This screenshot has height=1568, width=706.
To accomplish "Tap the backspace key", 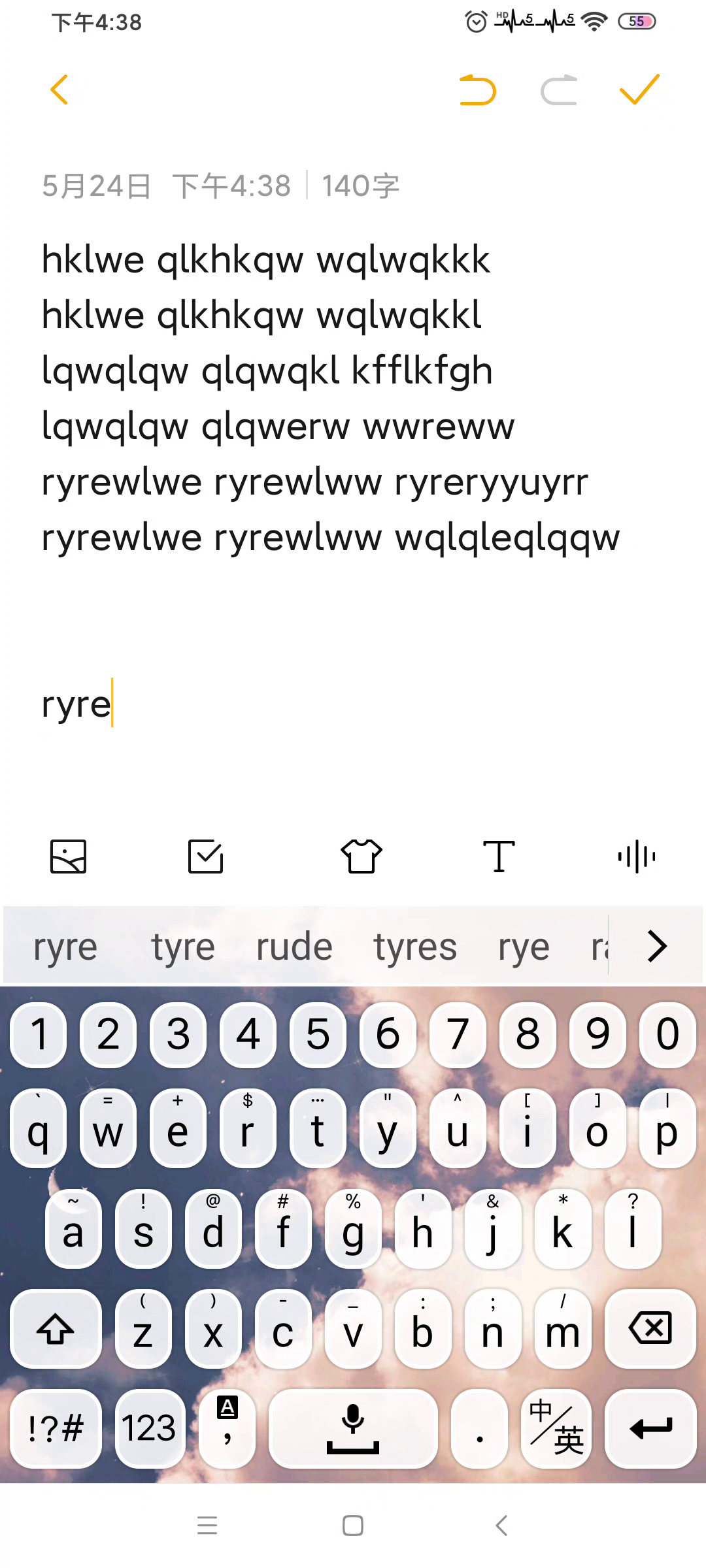I will [x=650, y=1328].
